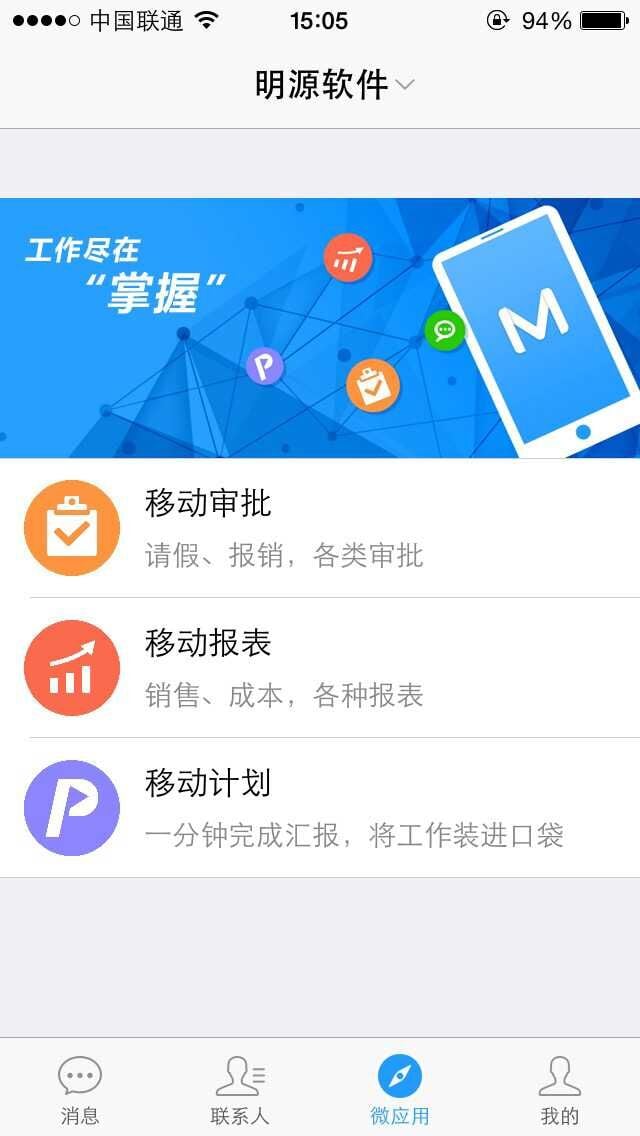Switch to the 联系人 tab
This screenshot has height=1136, width=640.
click(x=240, y=1090)
